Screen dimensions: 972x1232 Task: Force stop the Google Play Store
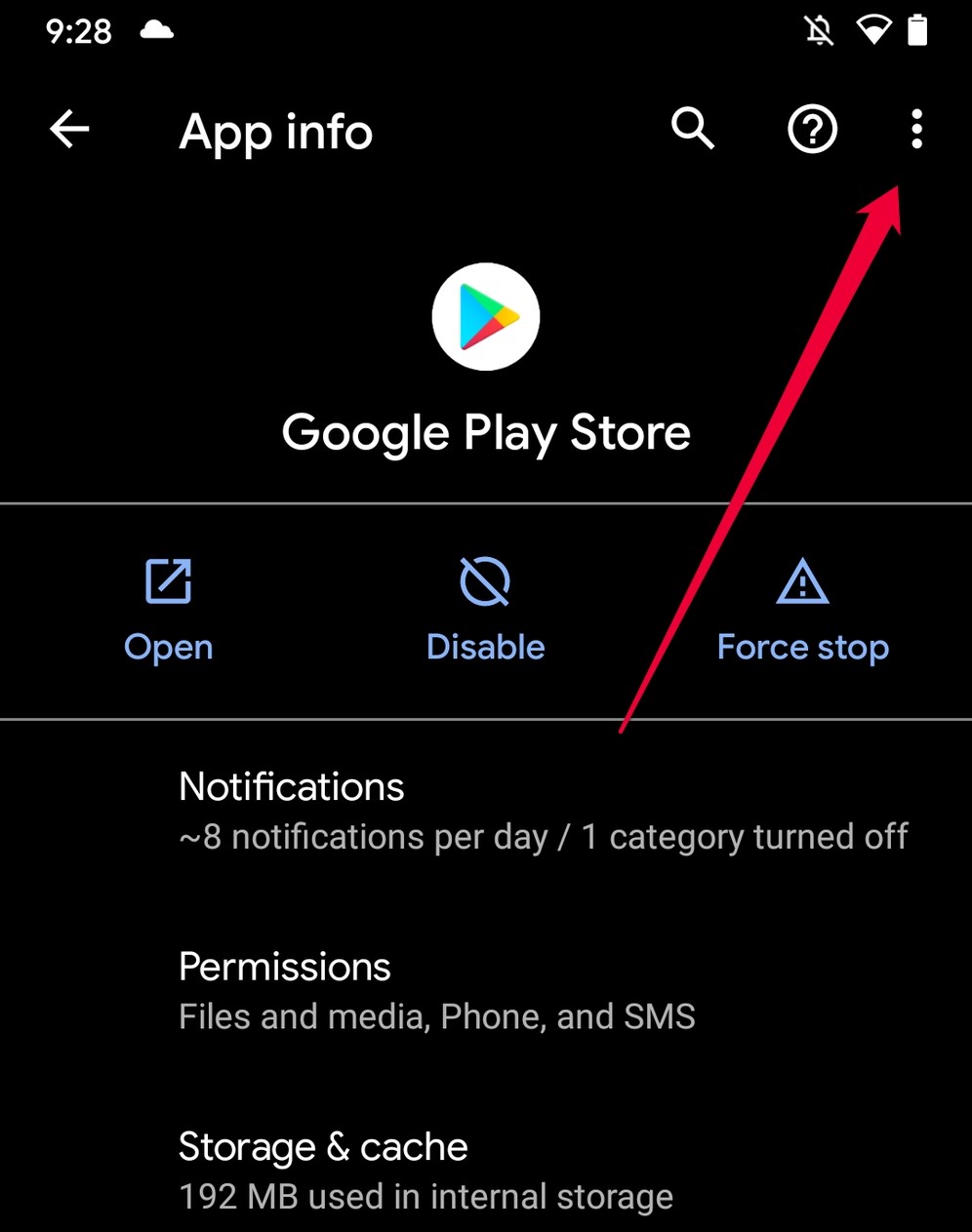pos(801,646)
